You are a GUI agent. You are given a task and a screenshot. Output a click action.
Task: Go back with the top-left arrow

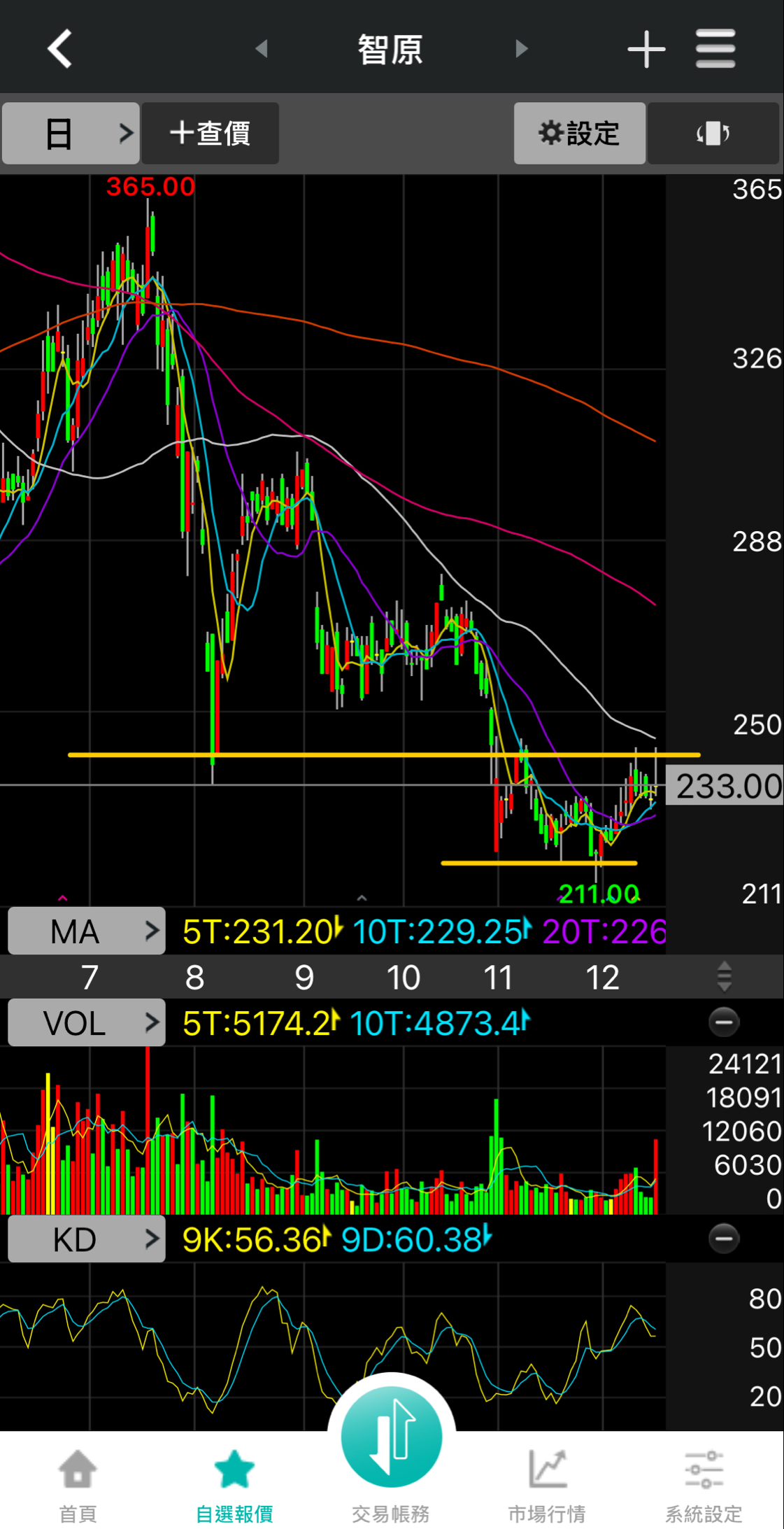(x=60, y=48)
